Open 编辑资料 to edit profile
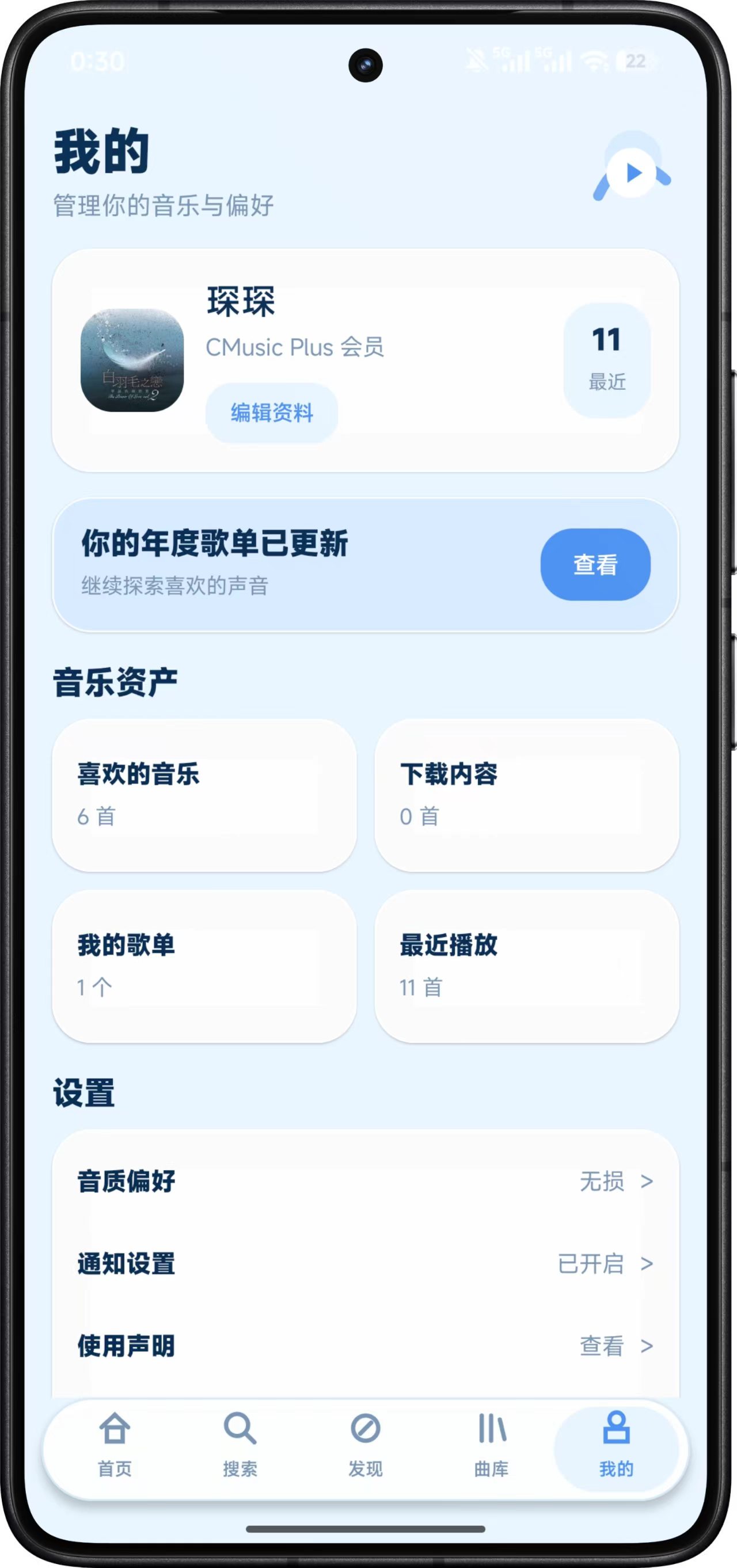The width and height of the screenshot is (737, 1568). pos(271,413)
